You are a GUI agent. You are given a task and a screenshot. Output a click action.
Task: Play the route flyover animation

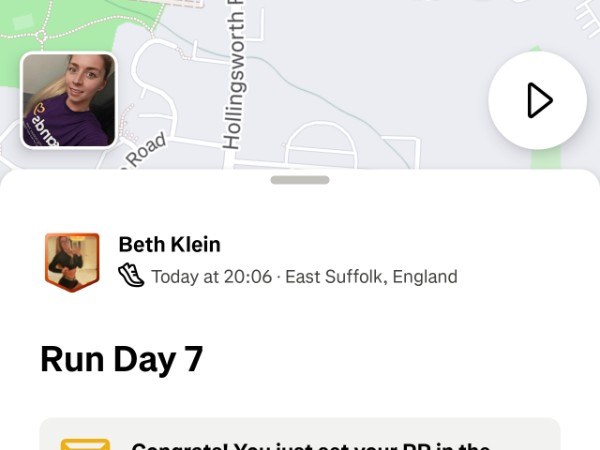point(538,100)
